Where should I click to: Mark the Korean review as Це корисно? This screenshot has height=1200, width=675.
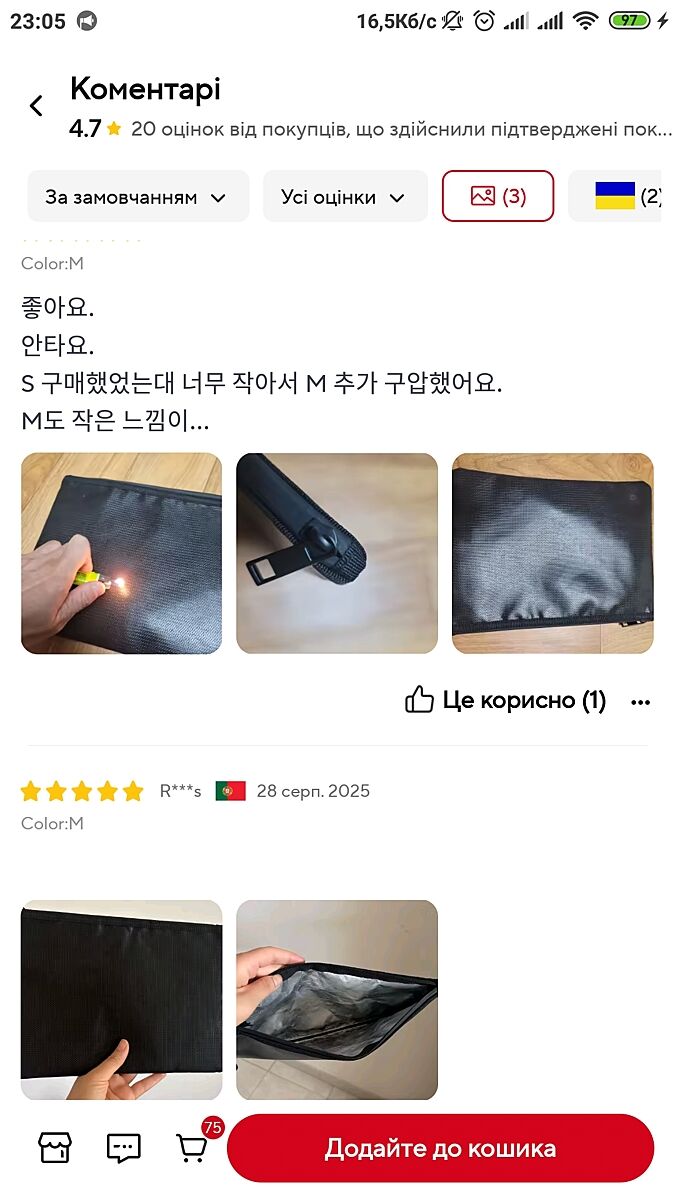pyautogui.click(x=505, y=700)
